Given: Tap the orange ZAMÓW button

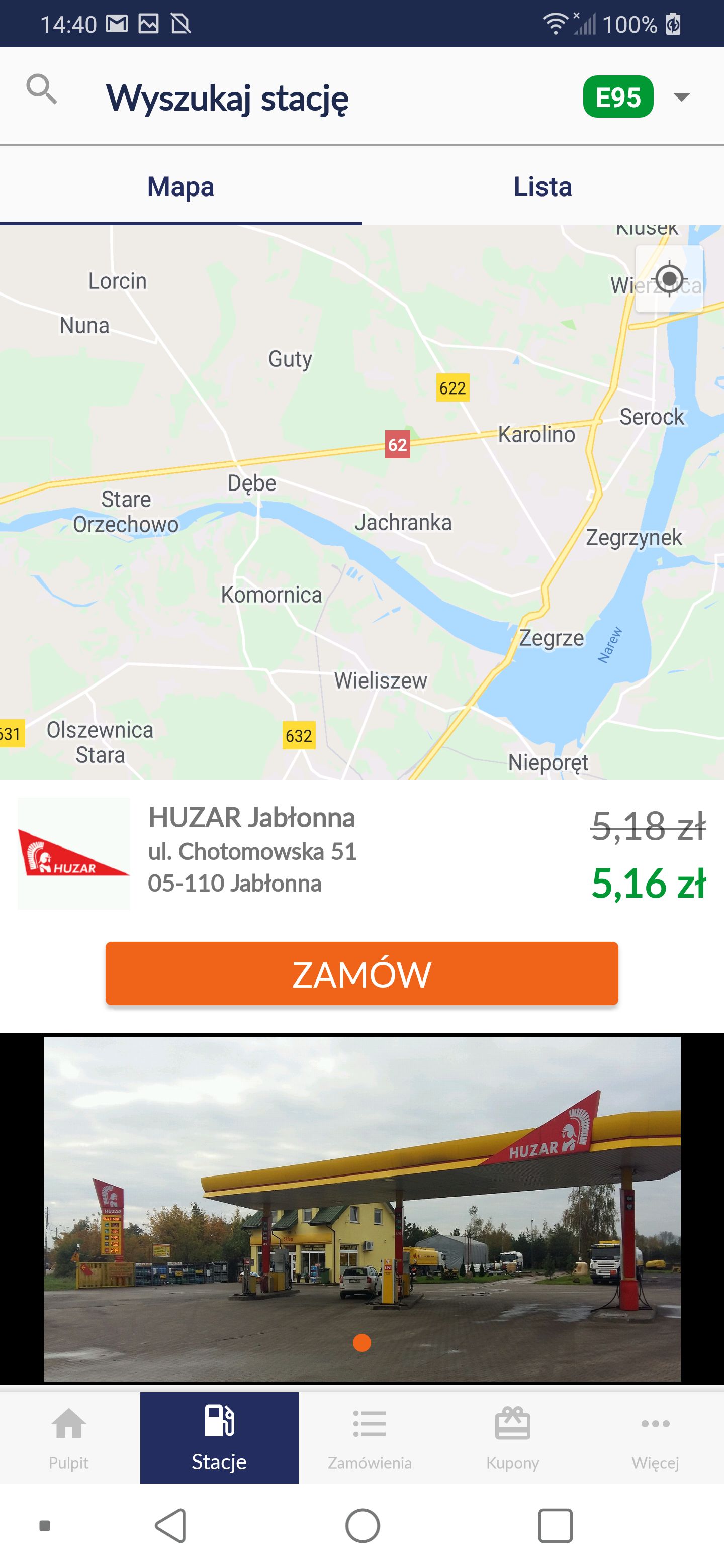Looking at the screenshot, I should [x=361, y=973].
